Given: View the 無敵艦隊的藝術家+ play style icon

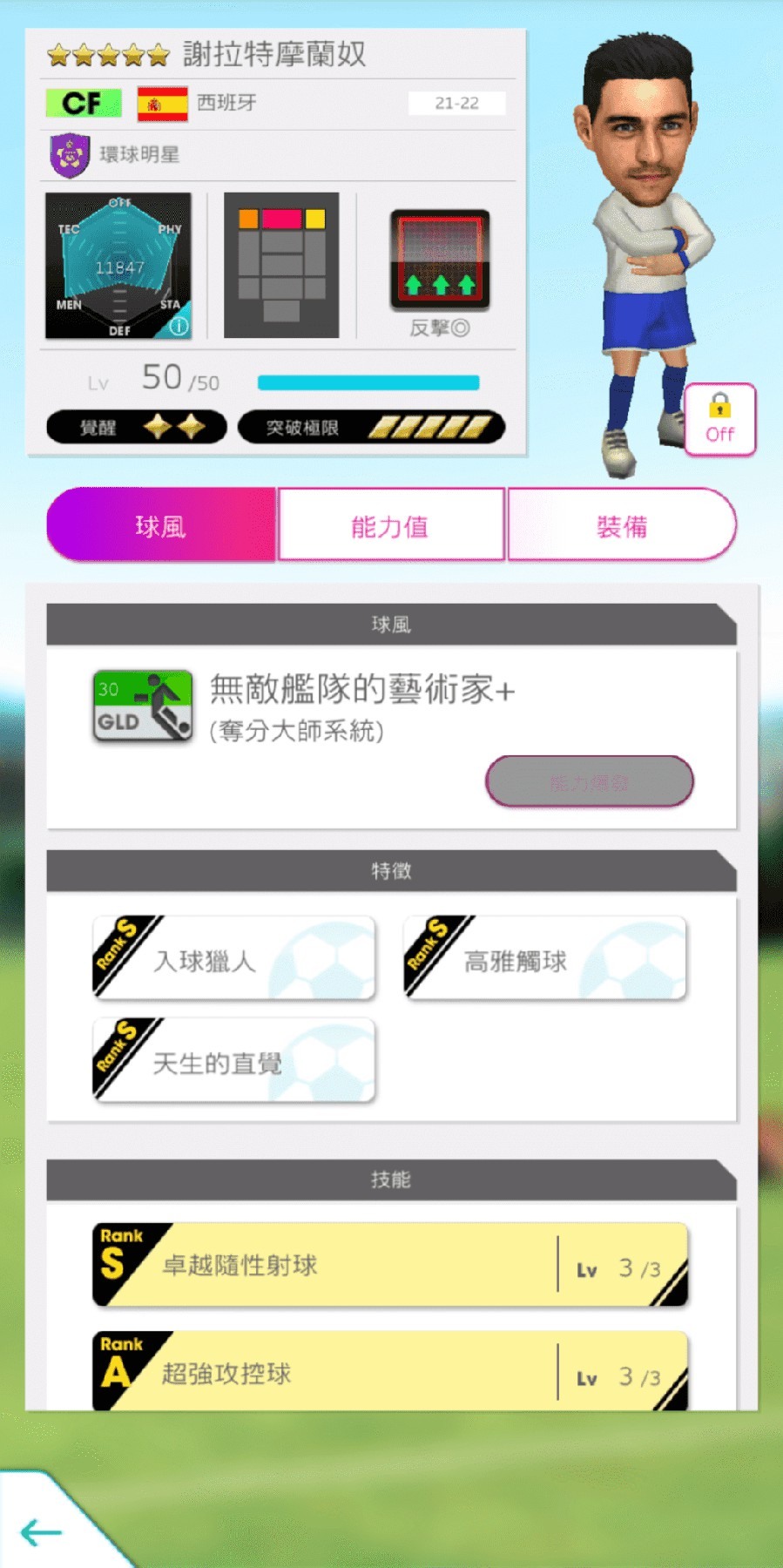Looking at the screenshot, I should [143, 706].
